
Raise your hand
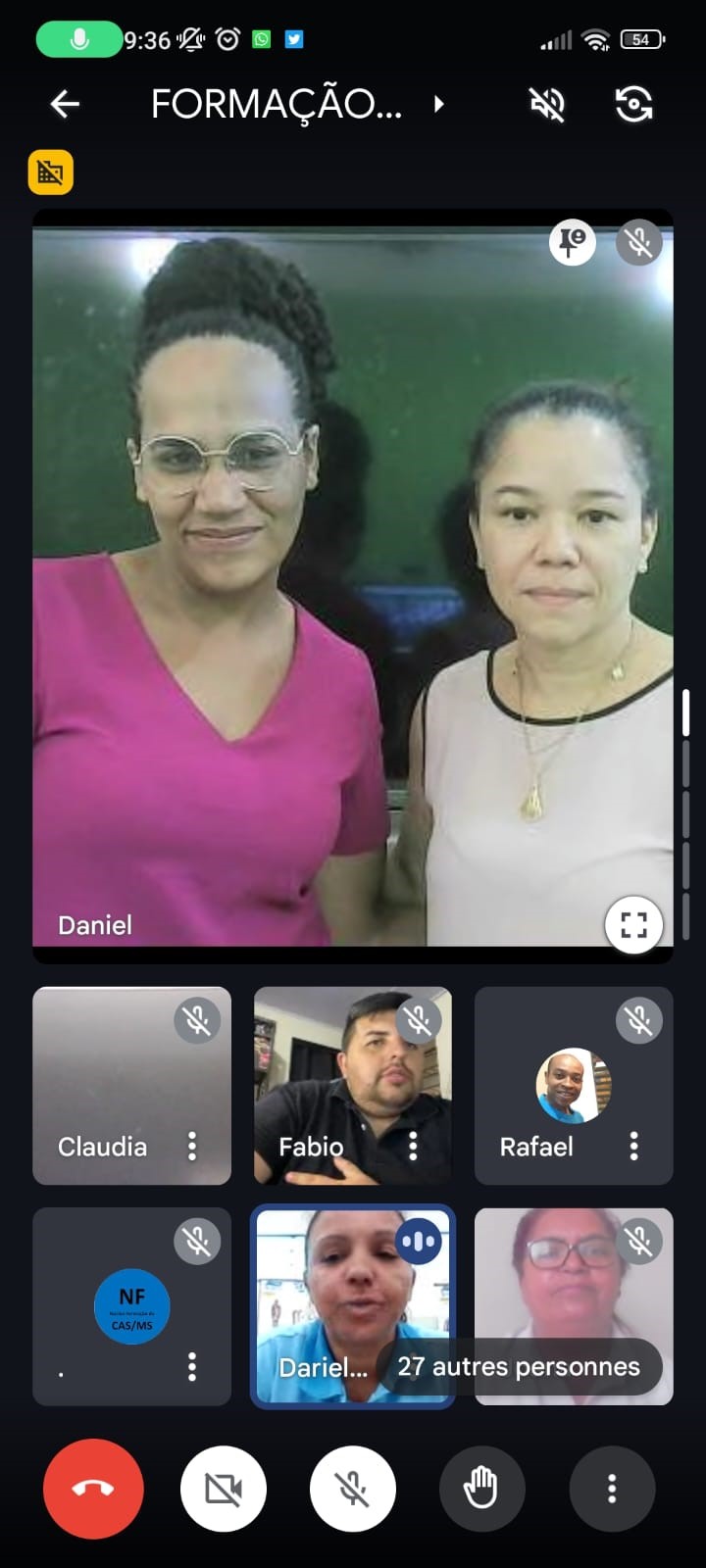click(481, 1489)
